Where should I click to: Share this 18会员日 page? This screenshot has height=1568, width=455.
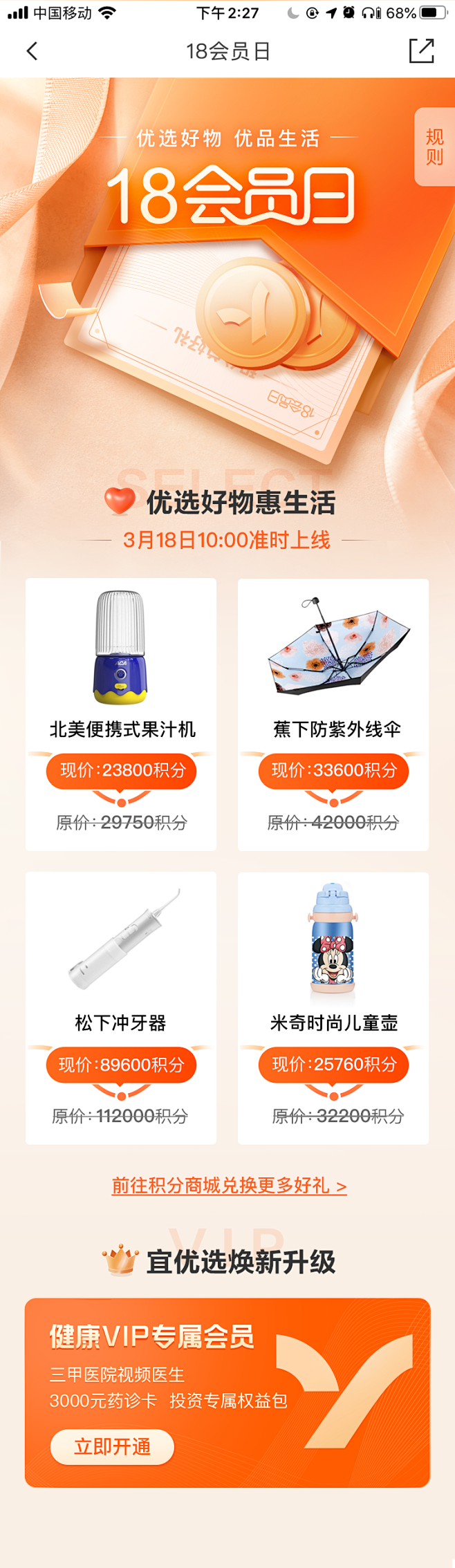(x=421, y=51)
